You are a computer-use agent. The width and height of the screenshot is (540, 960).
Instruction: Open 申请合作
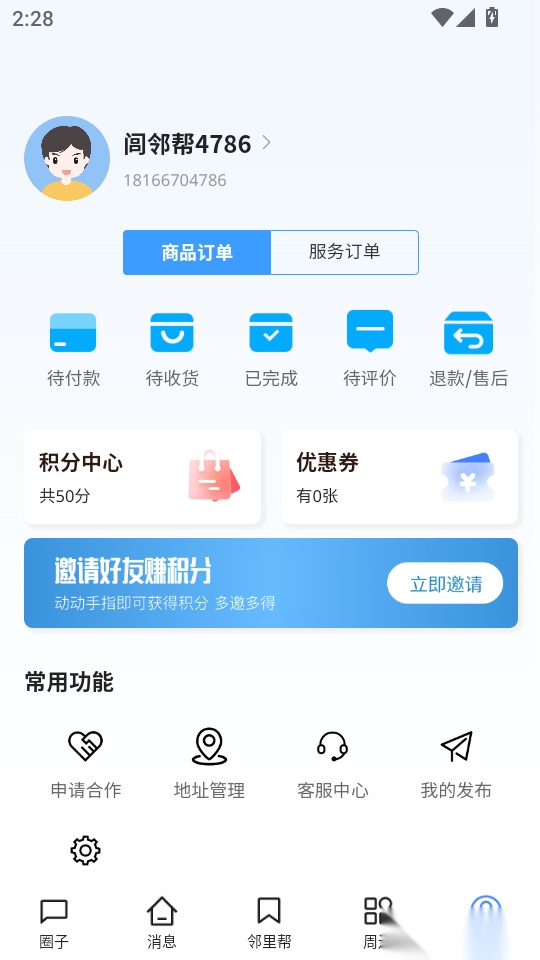[86, 763]
